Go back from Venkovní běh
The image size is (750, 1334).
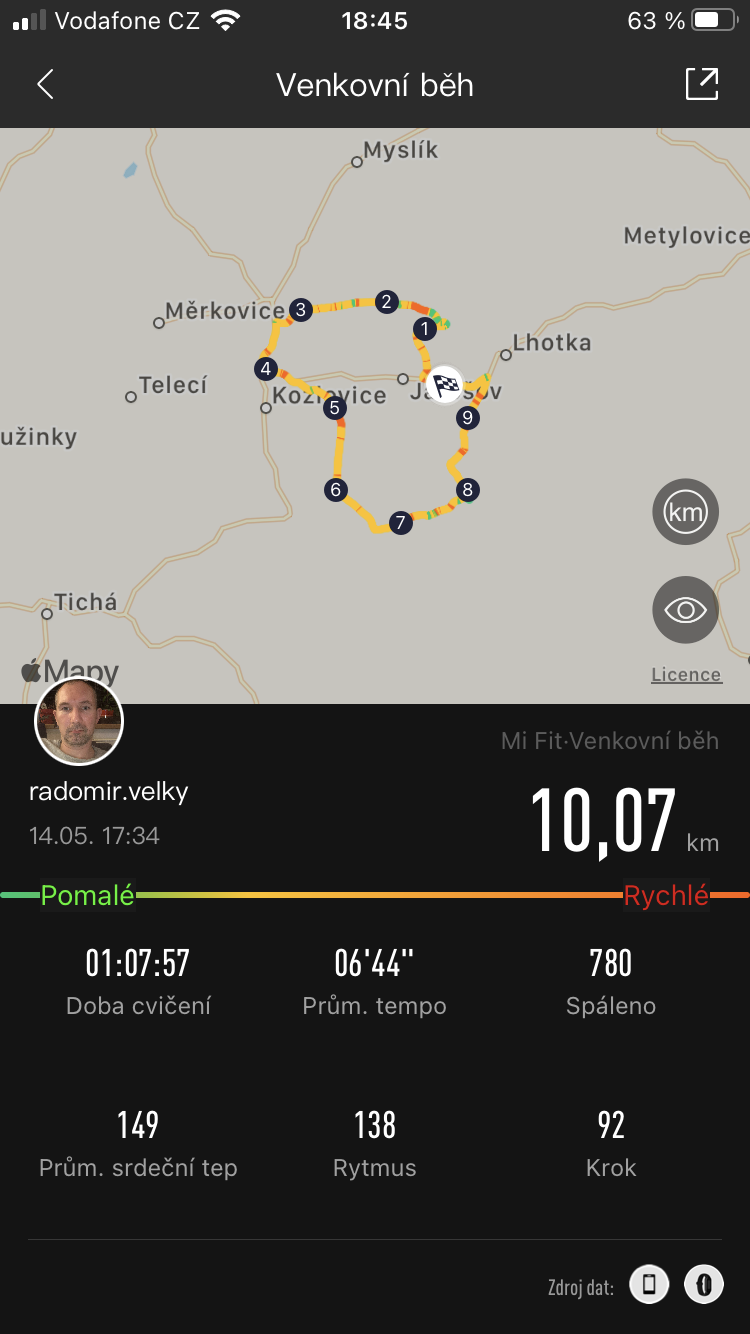pyautogui.click(x=45, y=85)
